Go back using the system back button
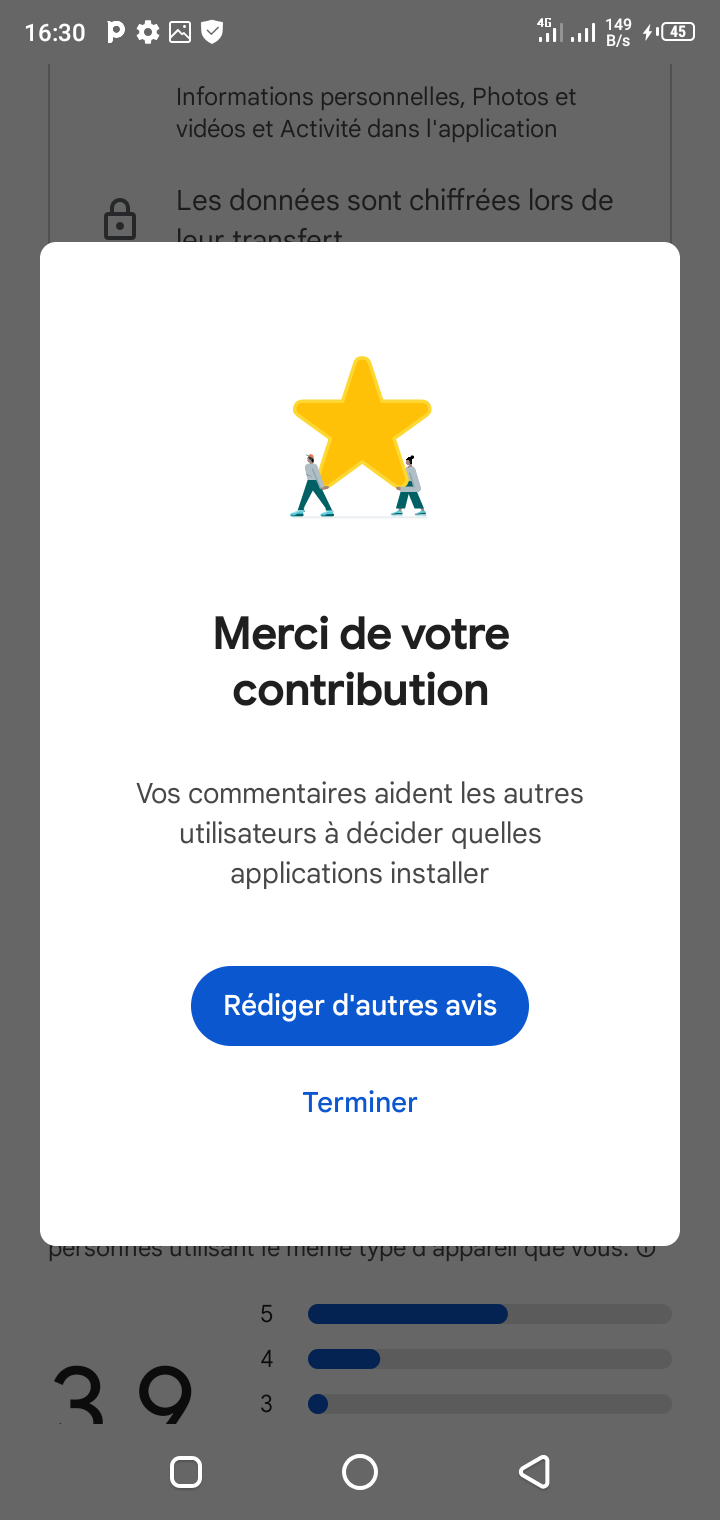This screenshot has height=1520, width=720. point(534,1471)
